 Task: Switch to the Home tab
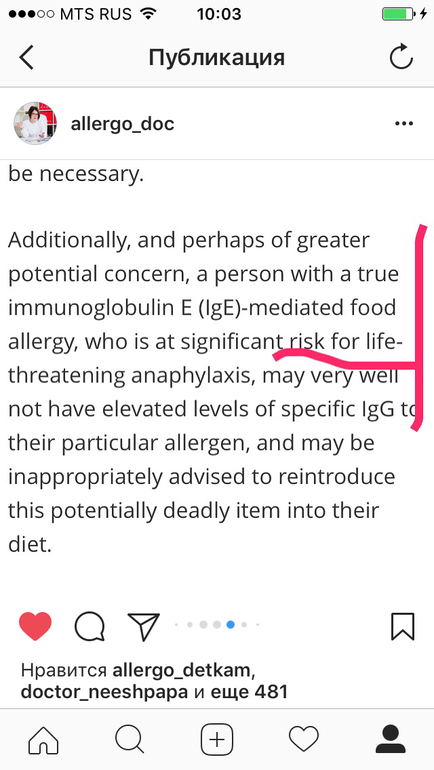pyautogui.click(x=43, y=739)
